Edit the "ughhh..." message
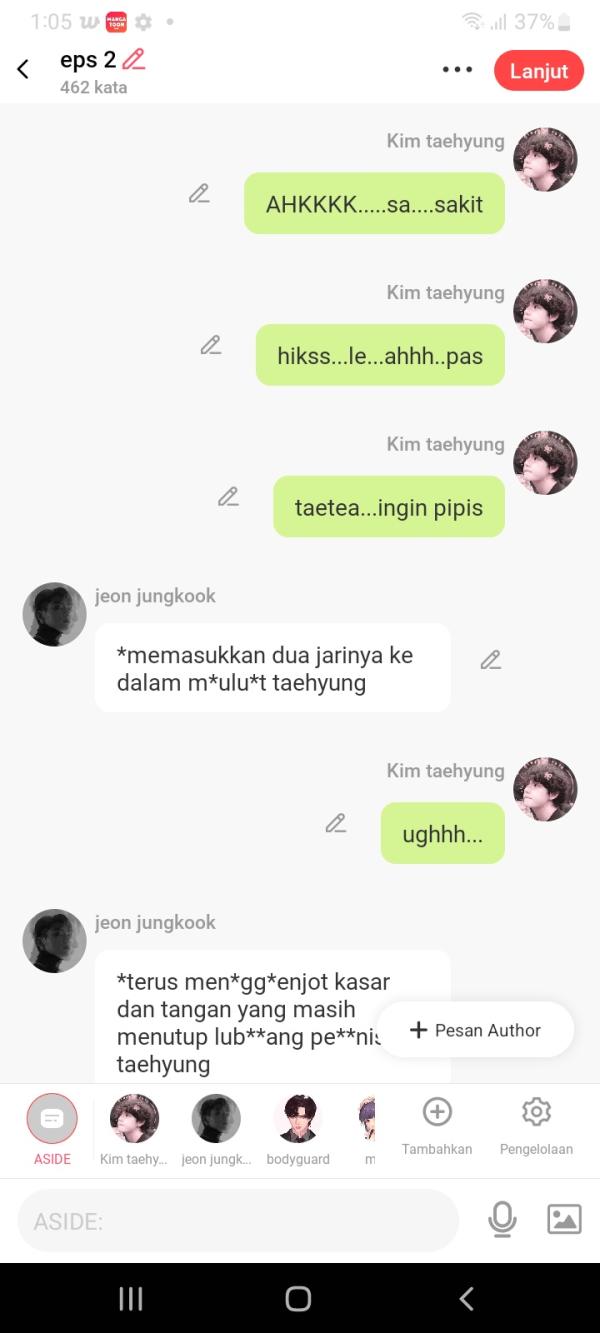Image resolution: width=600 pixels, height=1333 pixels. point(336,823)
